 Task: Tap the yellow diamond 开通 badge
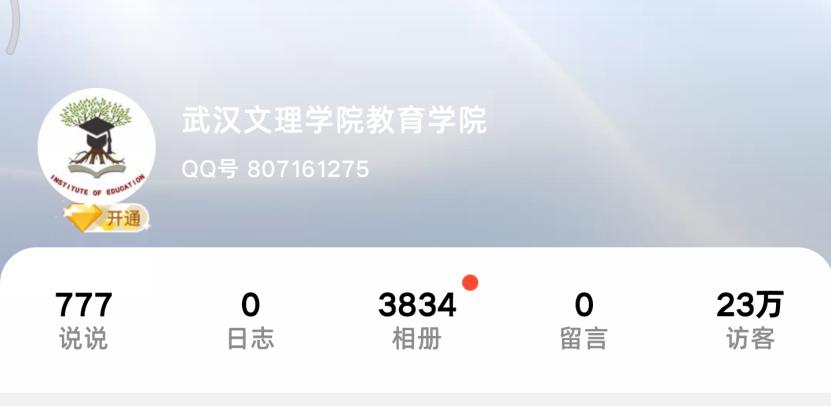pos(106,218)
